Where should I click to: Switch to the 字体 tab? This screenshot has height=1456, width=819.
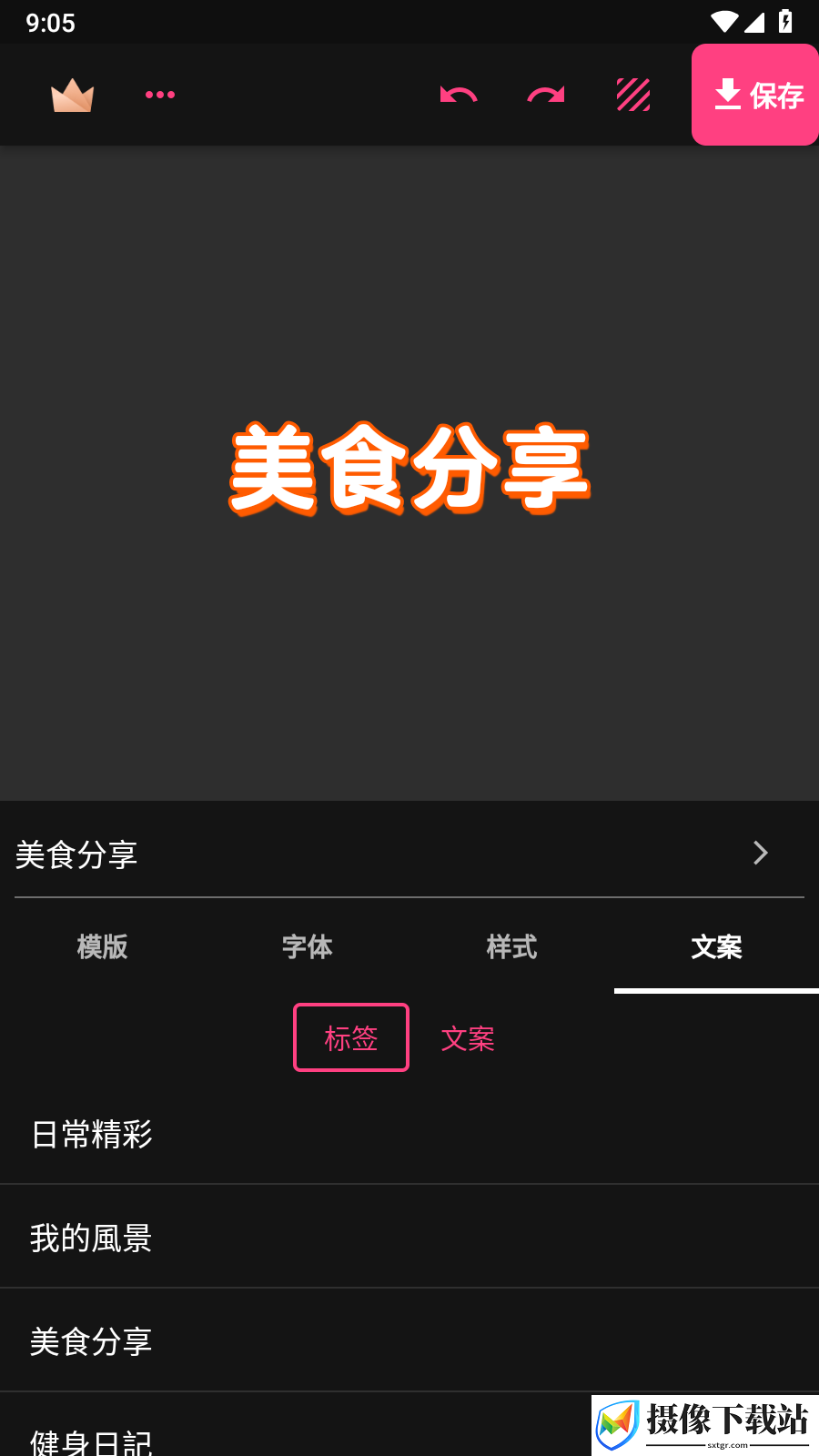(x=307, y=947)
